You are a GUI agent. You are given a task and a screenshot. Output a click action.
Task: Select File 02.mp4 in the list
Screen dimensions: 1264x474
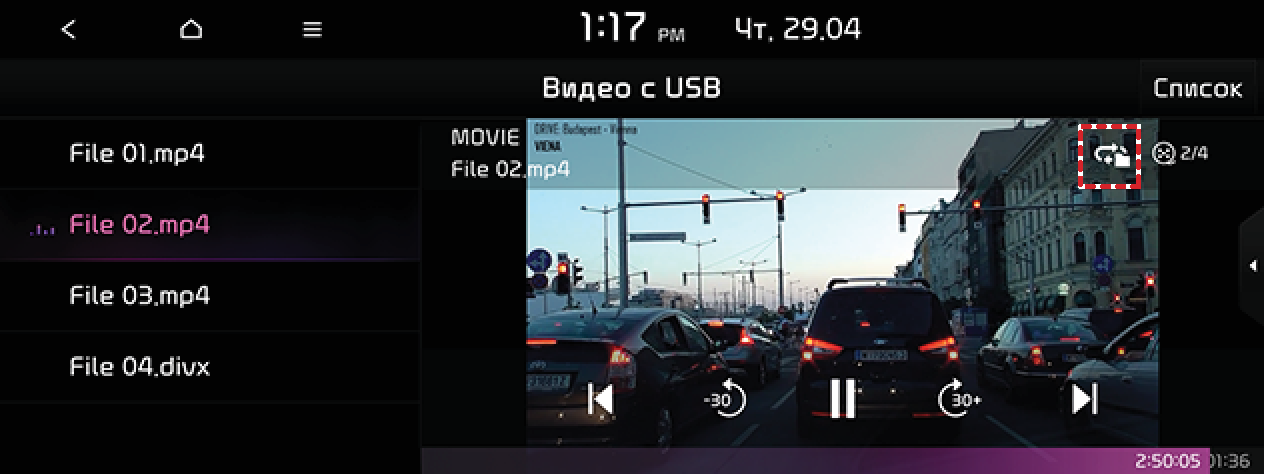pyautogui.click(x=139, y=225)
